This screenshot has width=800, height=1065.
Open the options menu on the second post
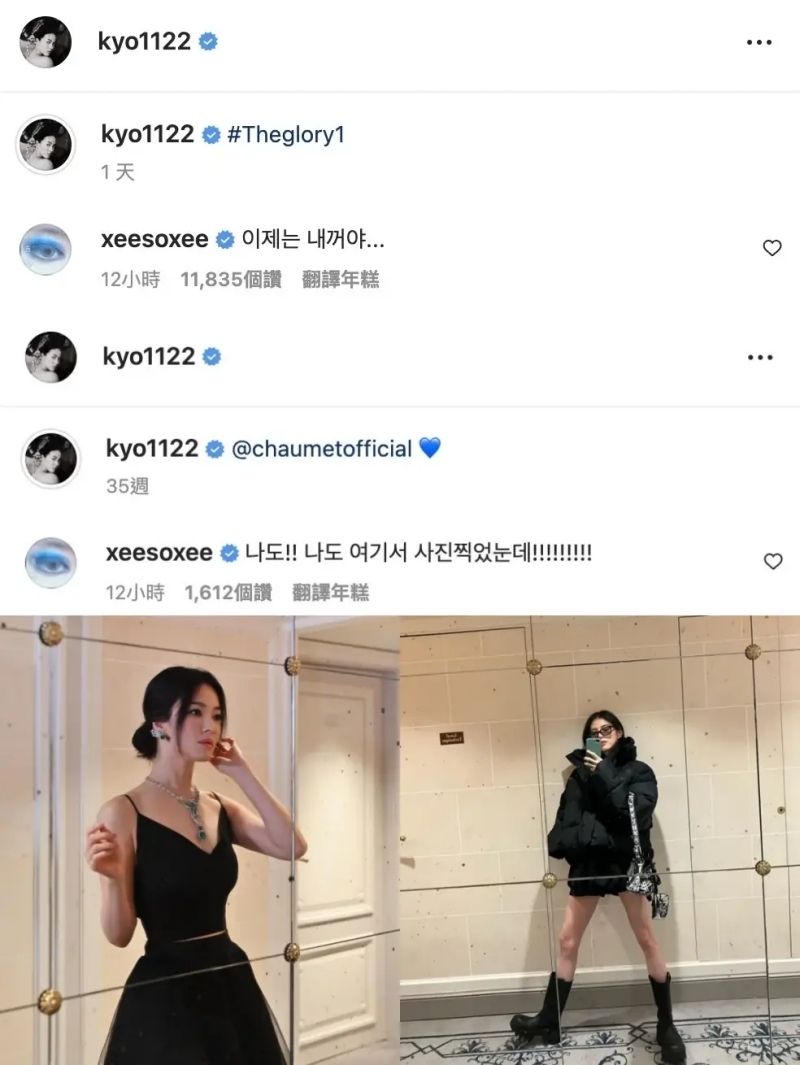pyautogui.click(x=761, y=357)
